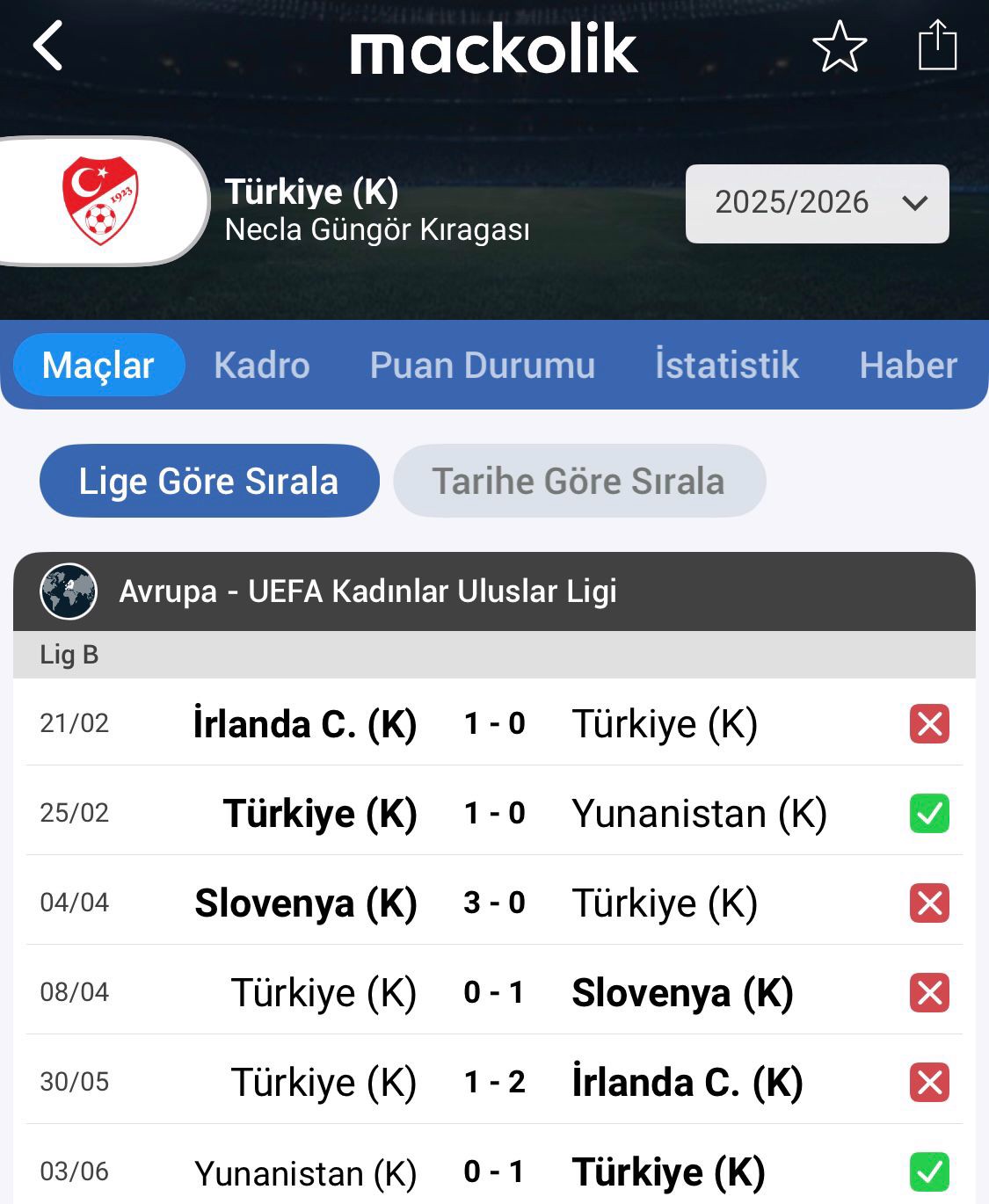989x1204 pixels.
Task: Open the Puan Durumu tab
Action: pyautogui.click(x=482, y=365)
